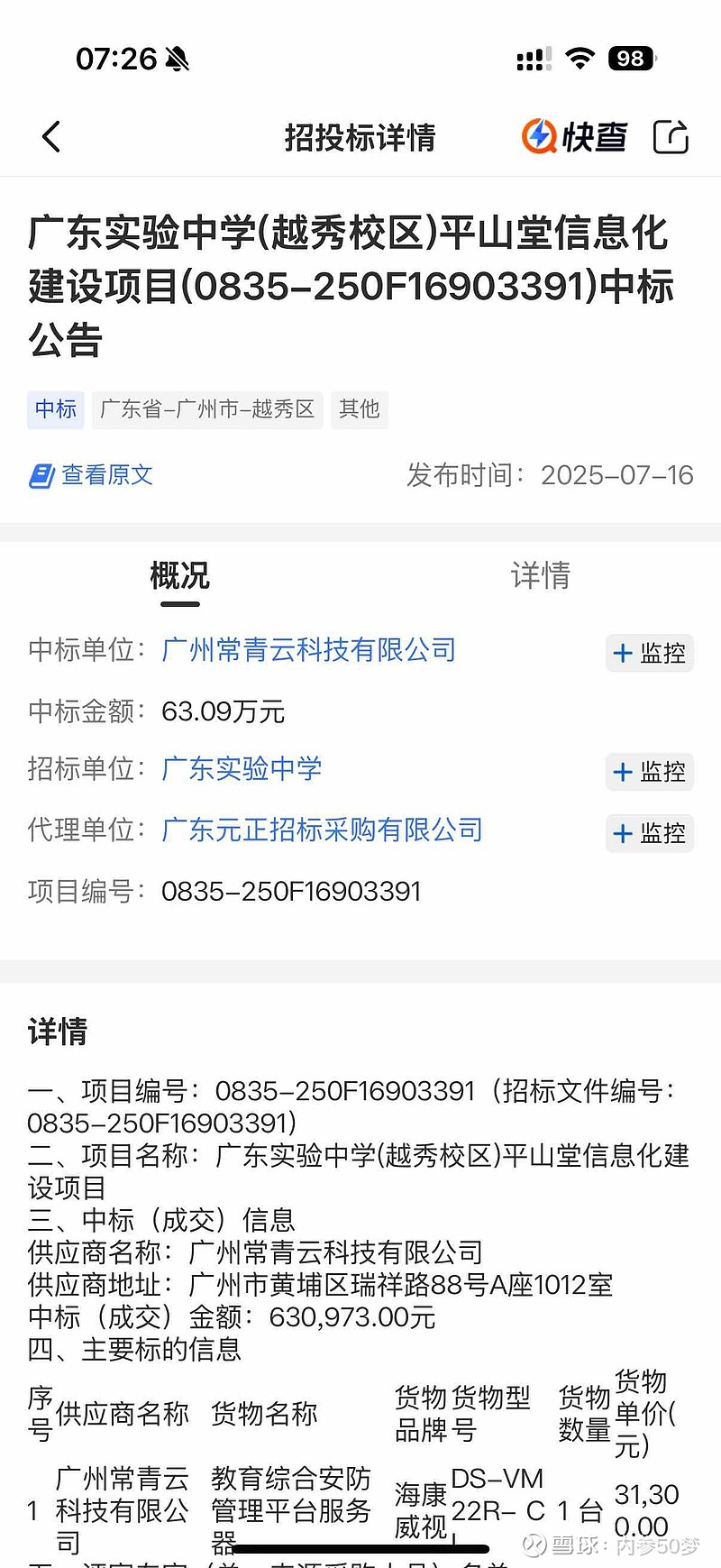Tap the back arrow to return
721x1568 pixels.
tap(51, 137)
